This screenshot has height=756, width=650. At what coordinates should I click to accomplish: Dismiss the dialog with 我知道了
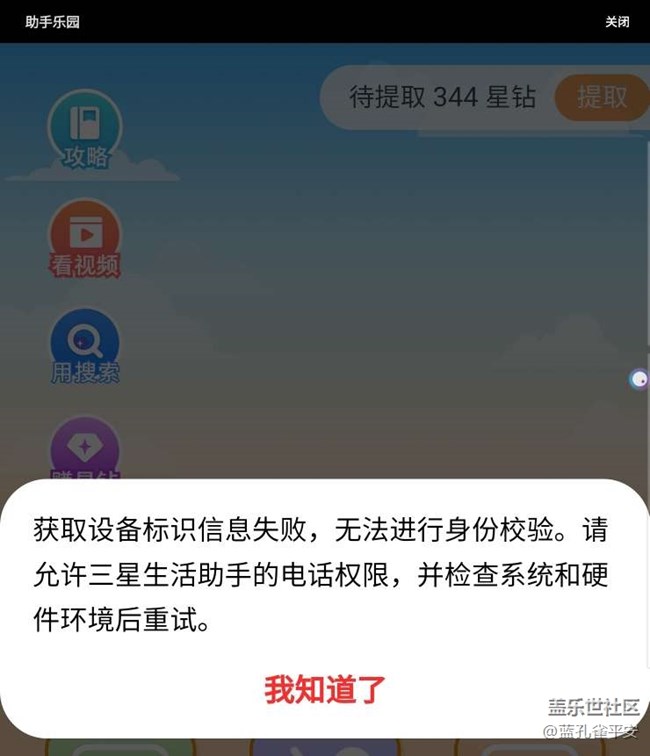[x=325, y=690]
